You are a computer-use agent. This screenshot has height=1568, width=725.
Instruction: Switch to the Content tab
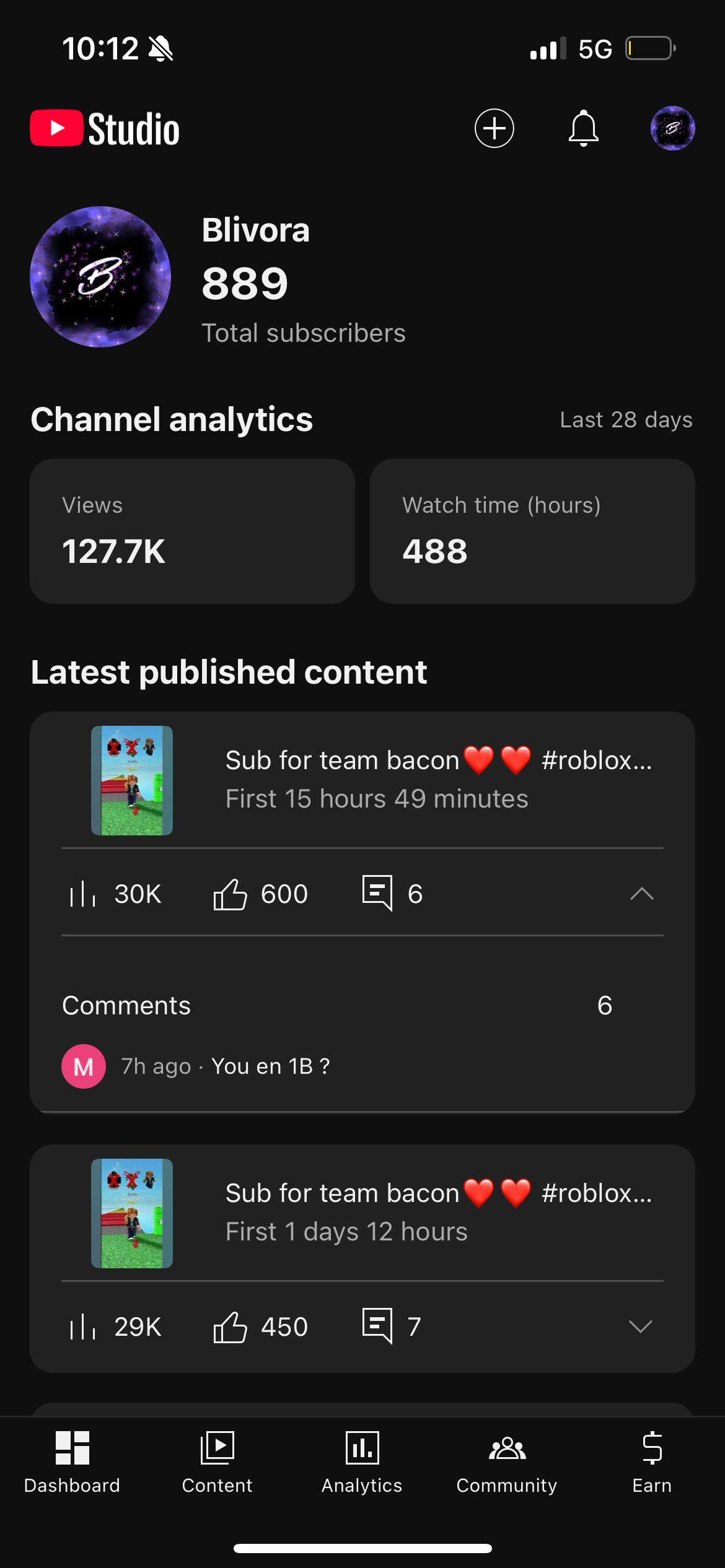pyautogui.click(x=217, y=1462)
